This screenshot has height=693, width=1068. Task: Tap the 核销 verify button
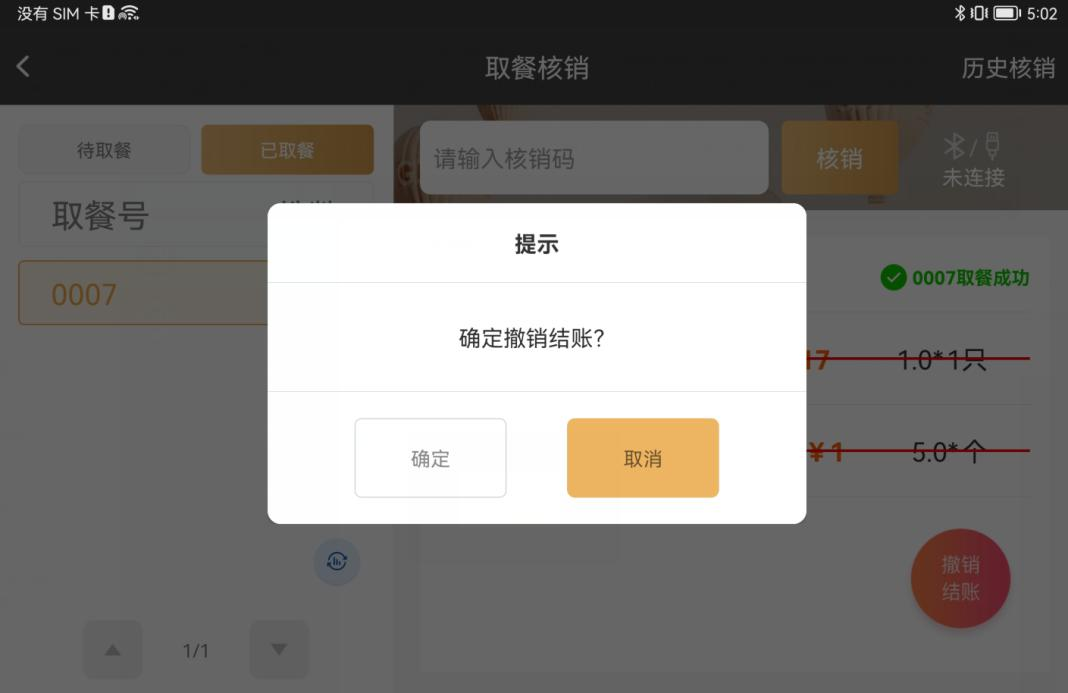[839, 158]
